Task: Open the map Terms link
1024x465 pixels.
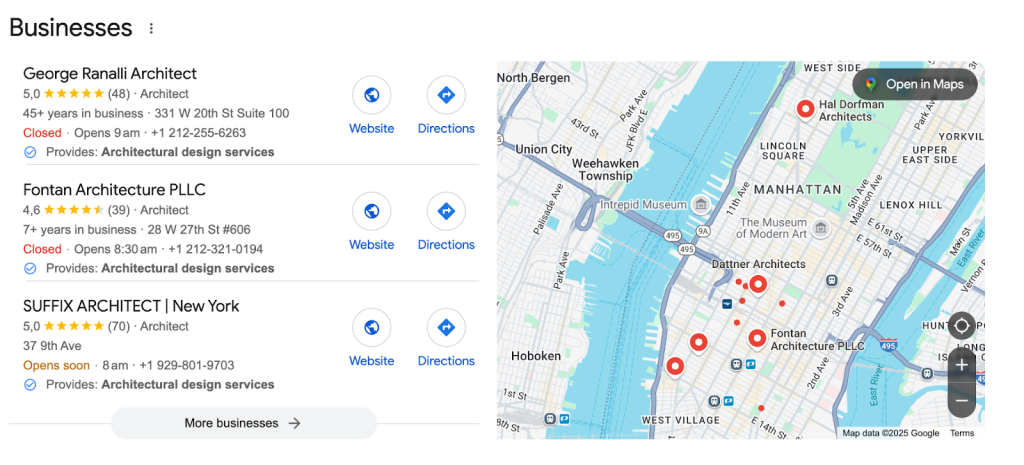Action: click(x=961, y=433)
